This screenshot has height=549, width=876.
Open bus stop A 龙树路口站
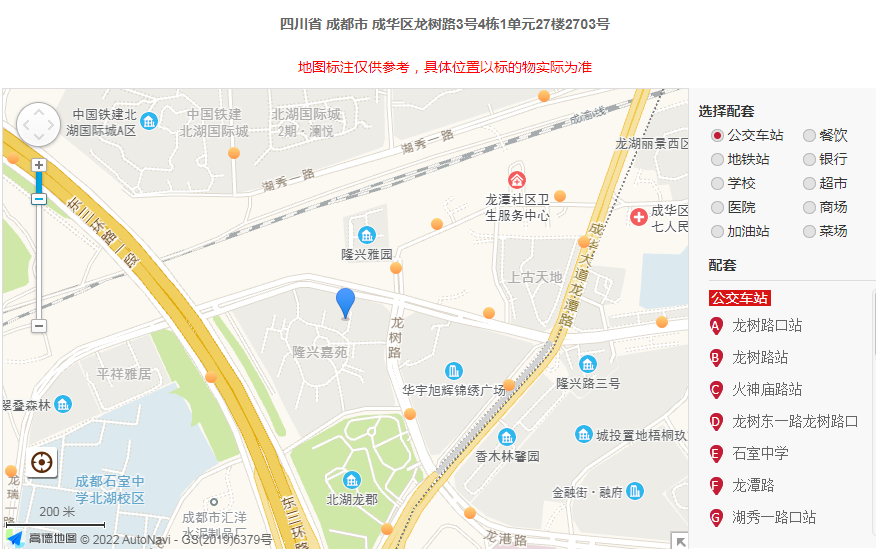point(766,325)
